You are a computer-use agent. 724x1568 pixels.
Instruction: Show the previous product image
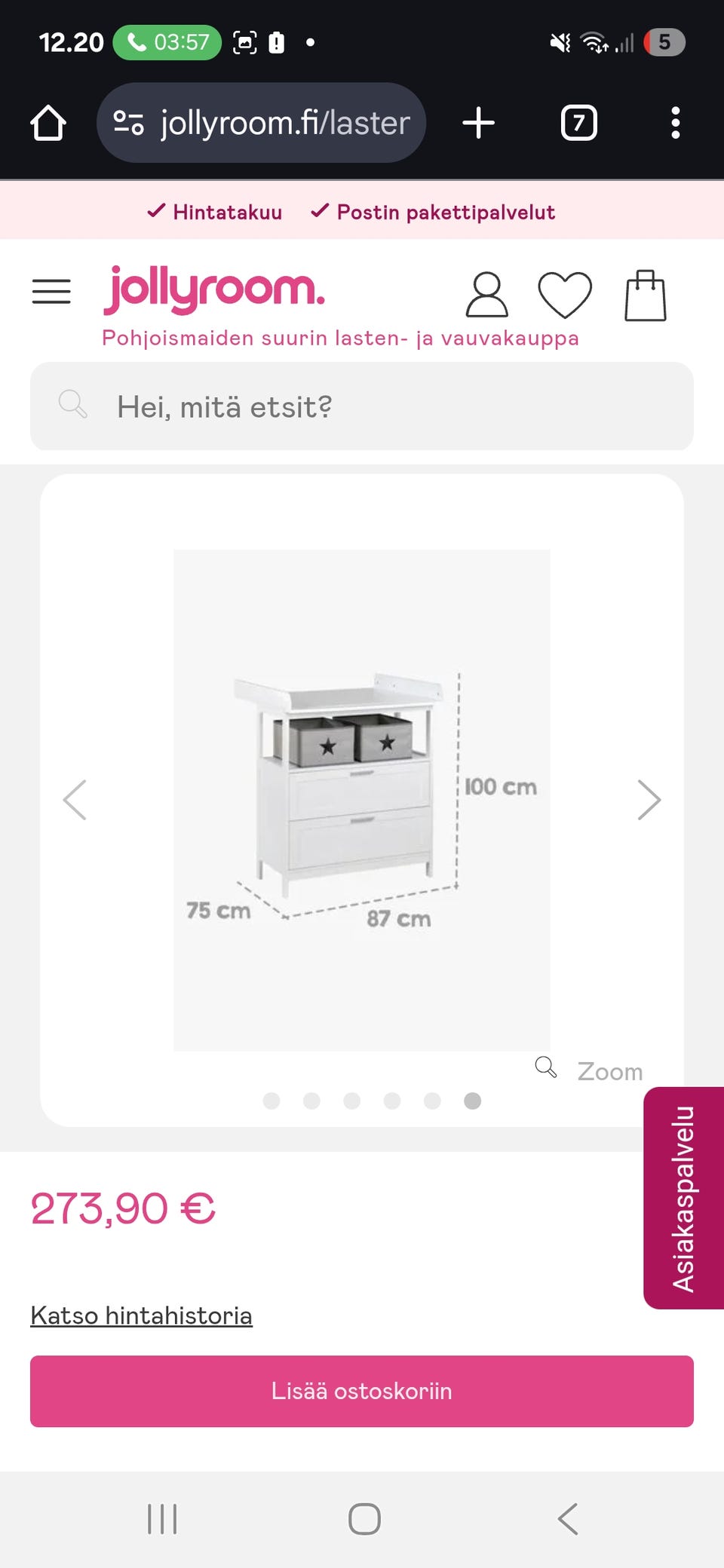pyautogui.click(x=75, y=800)
